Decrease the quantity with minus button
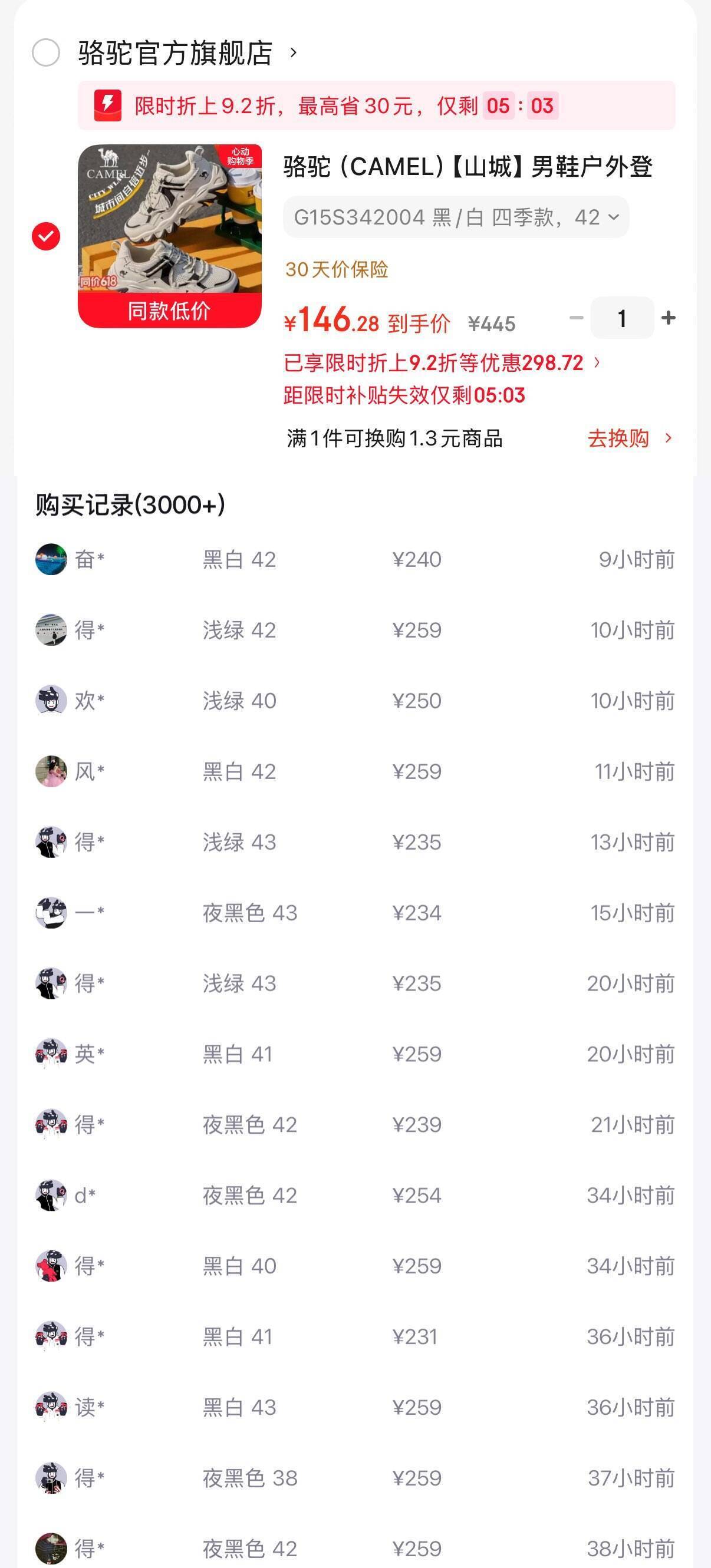This screenshot has height=1568, width=711. pos(577,318)
